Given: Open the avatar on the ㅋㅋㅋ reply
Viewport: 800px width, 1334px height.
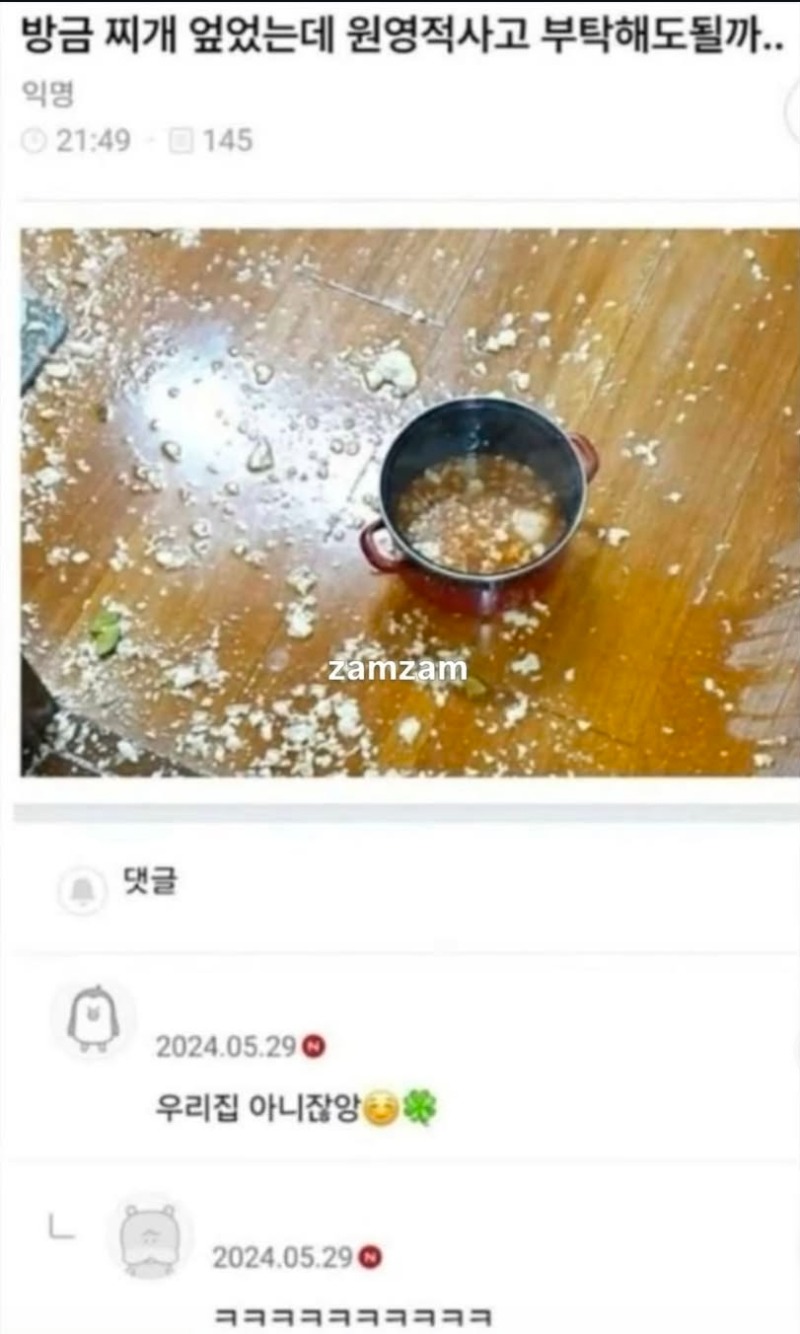Looking at the screenshot, I should 150,1238.
